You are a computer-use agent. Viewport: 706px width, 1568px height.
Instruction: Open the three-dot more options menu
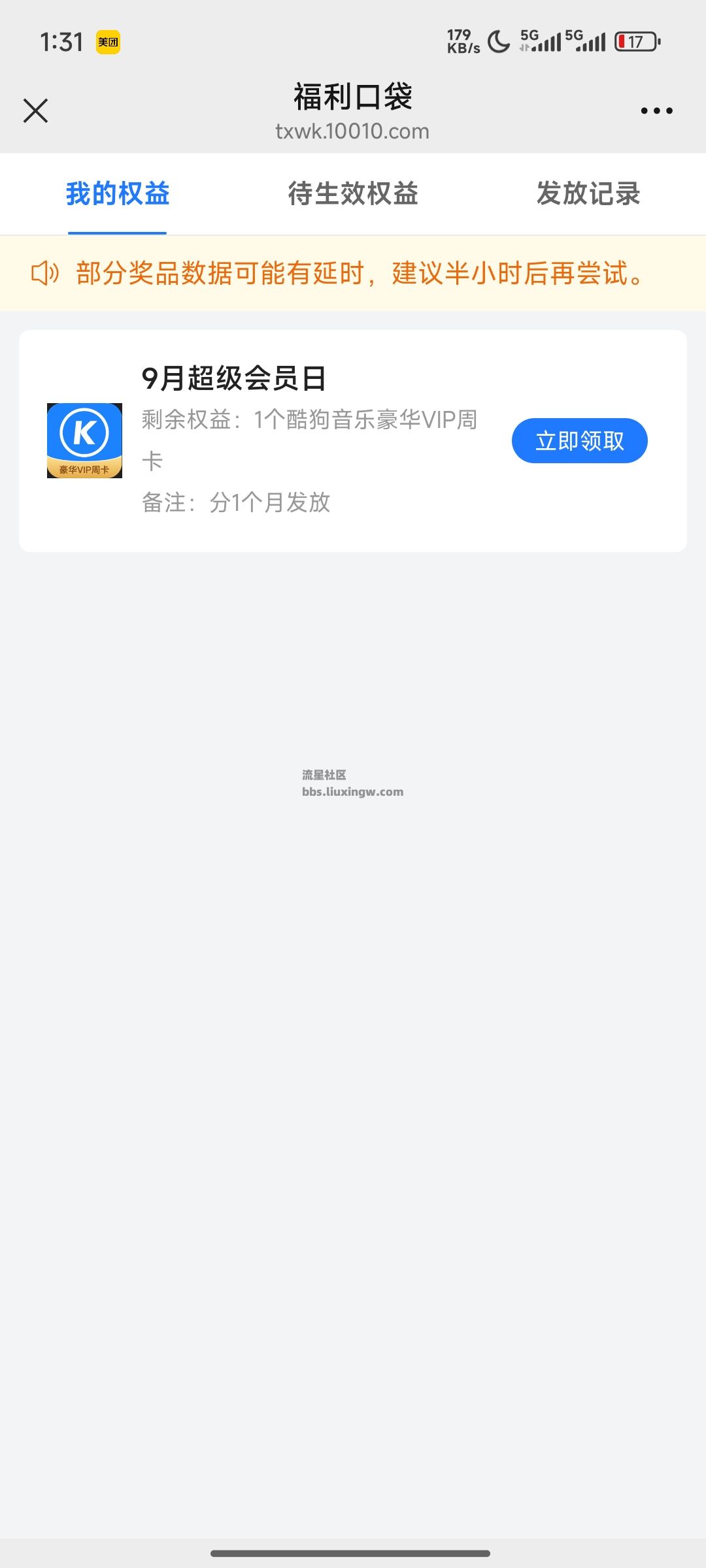[x=658, y=110]
